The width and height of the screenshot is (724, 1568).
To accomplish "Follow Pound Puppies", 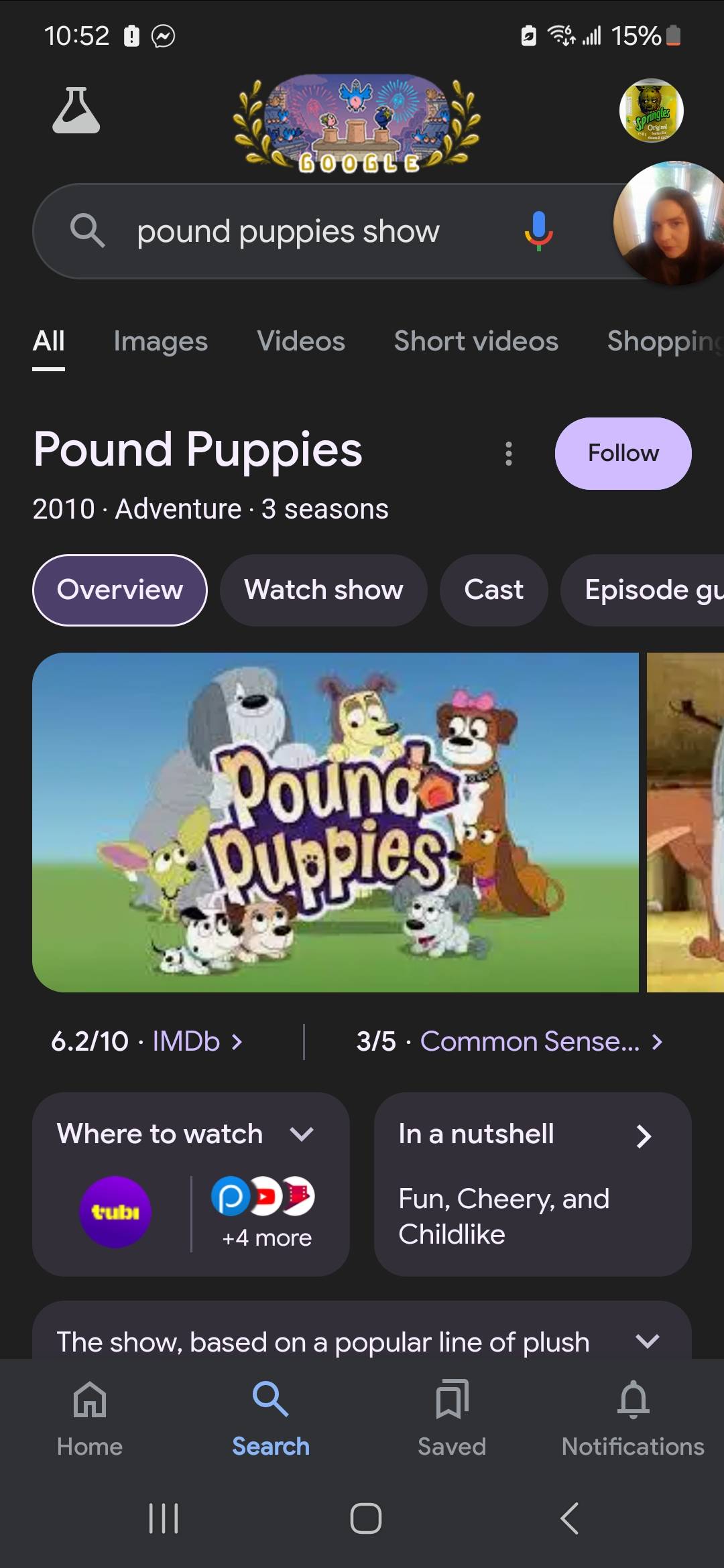I will 623,454.
